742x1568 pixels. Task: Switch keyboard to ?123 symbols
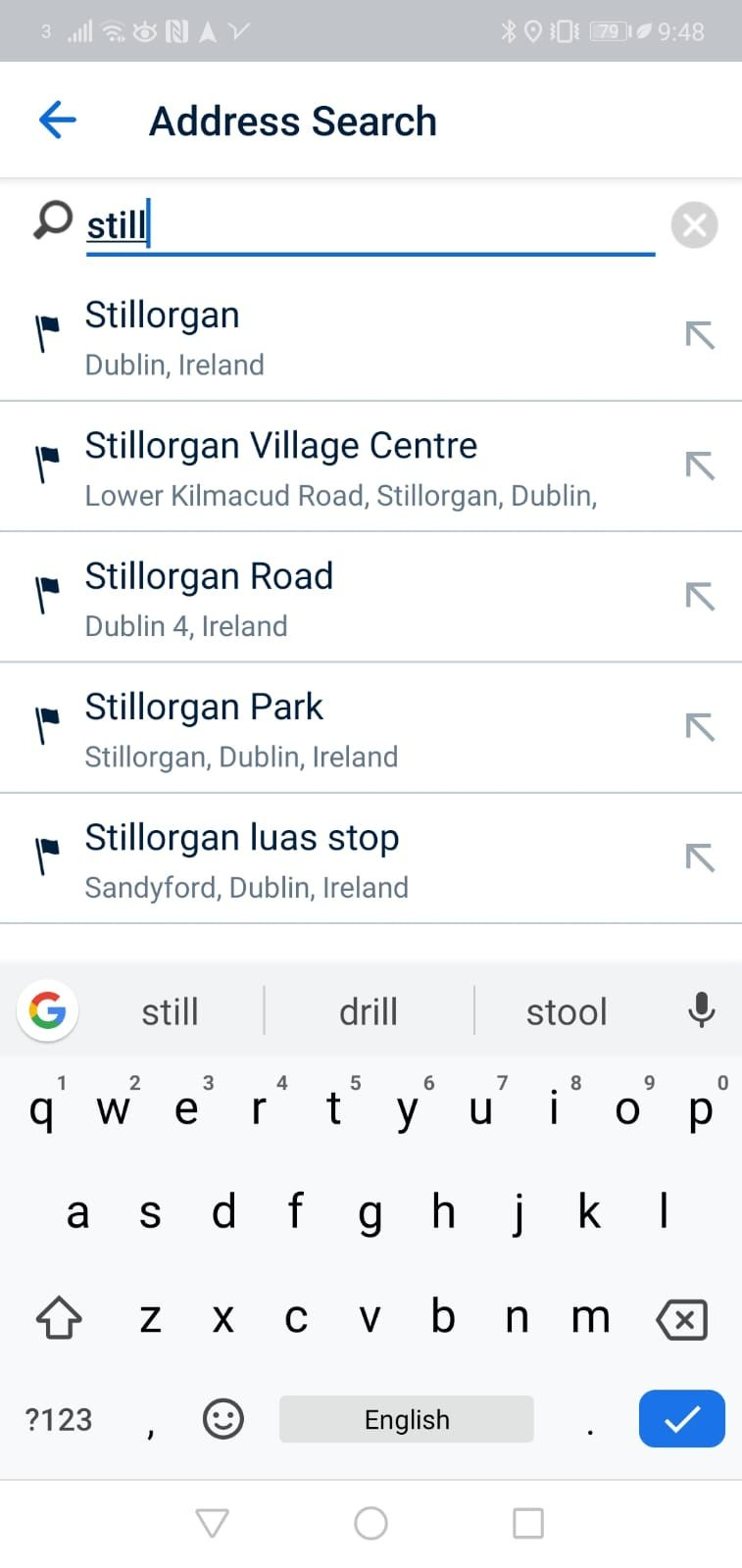click(x=58, y=1419)
